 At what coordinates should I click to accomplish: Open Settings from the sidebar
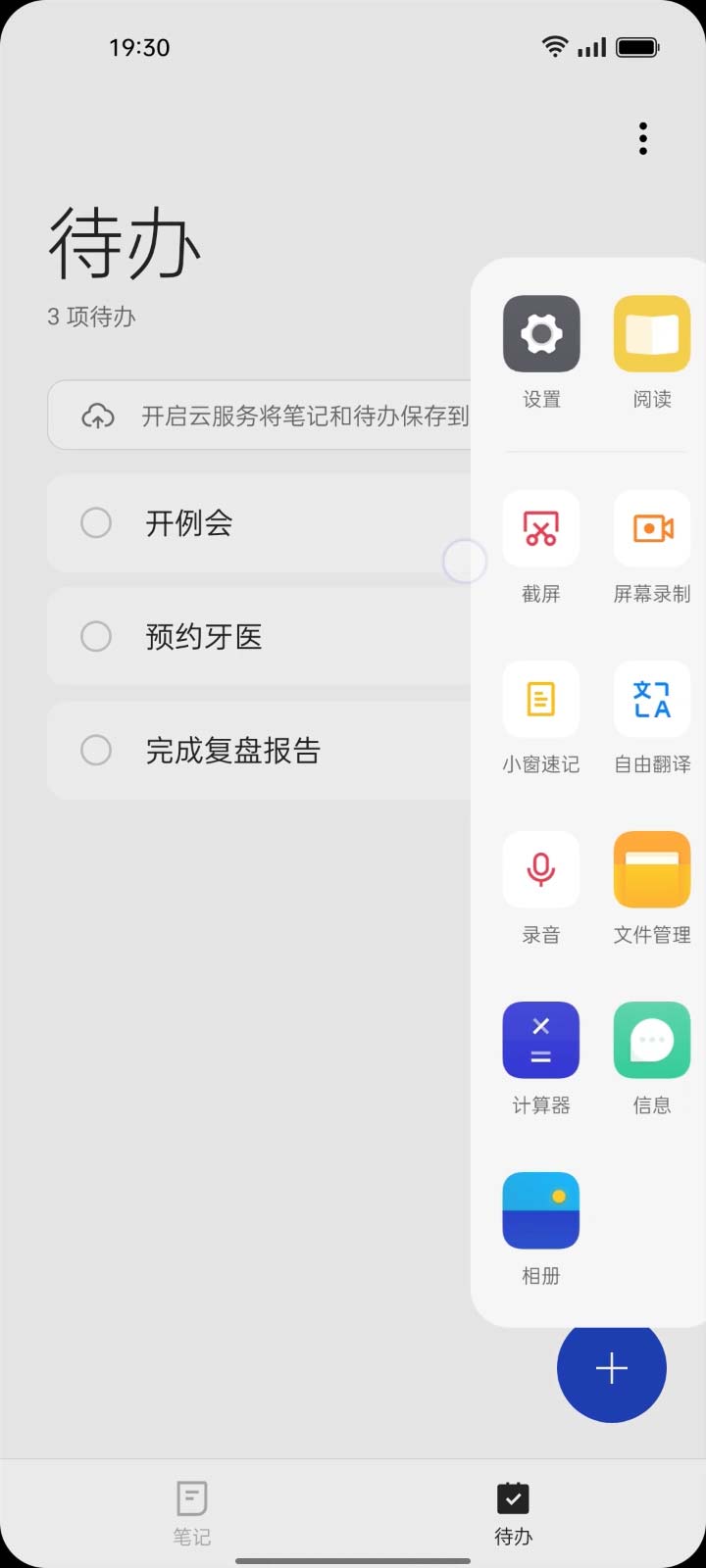[x=541, y=334]
